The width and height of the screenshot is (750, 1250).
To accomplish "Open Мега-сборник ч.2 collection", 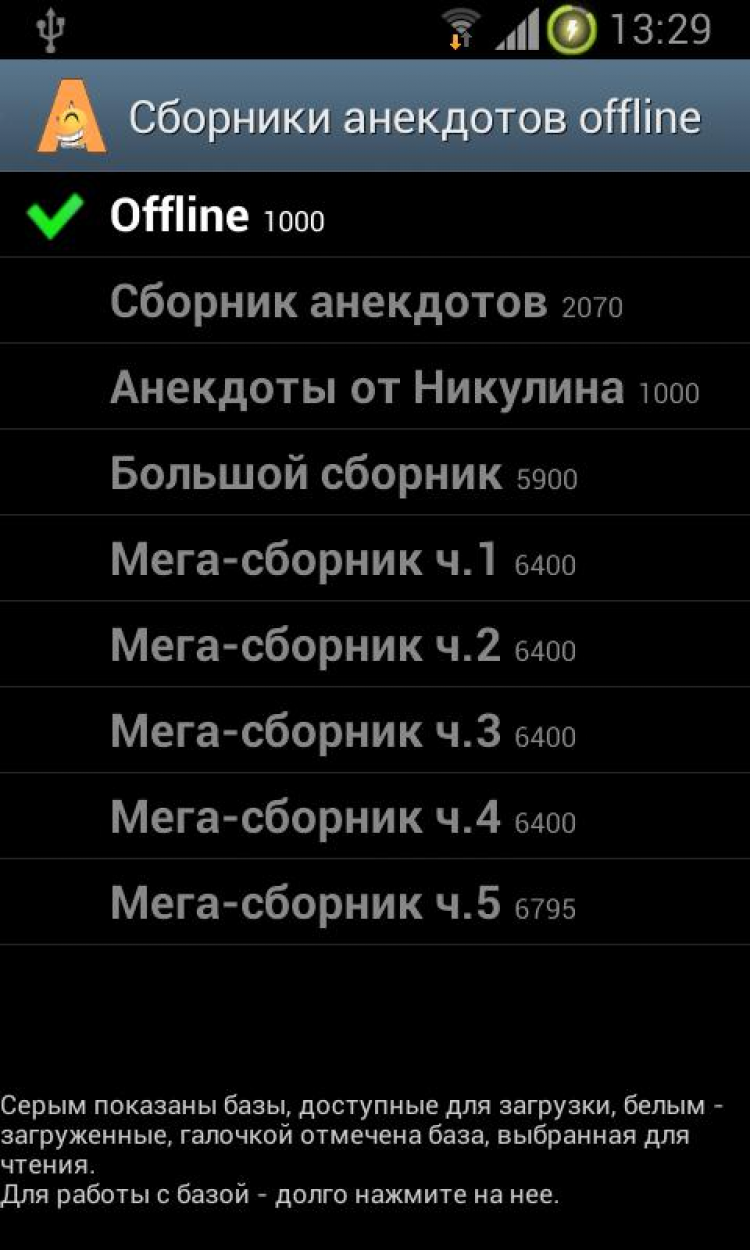I will click(x=342, y=646).
